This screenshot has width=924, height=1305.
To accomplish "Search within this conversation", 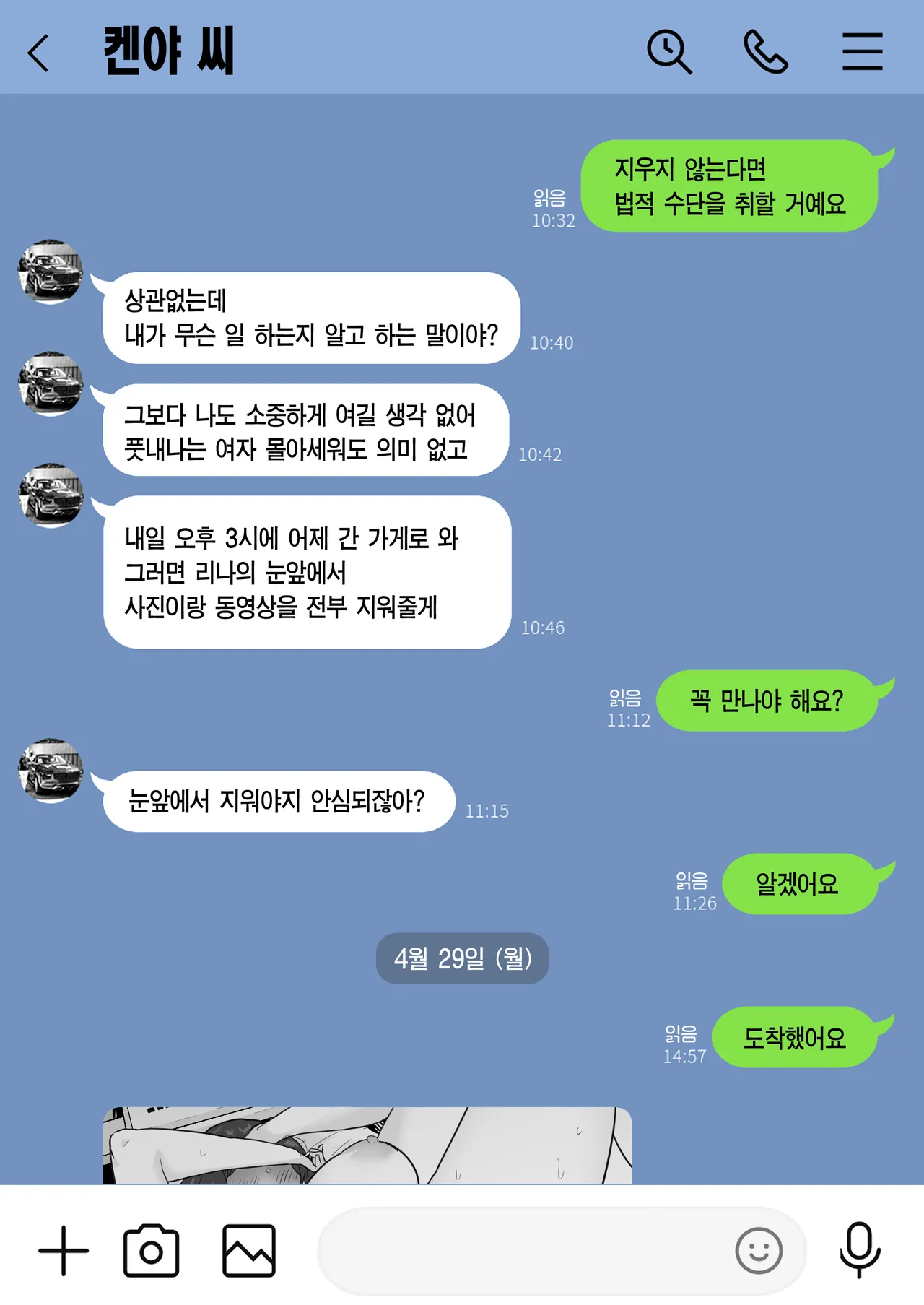I will (x=668, y=52).
